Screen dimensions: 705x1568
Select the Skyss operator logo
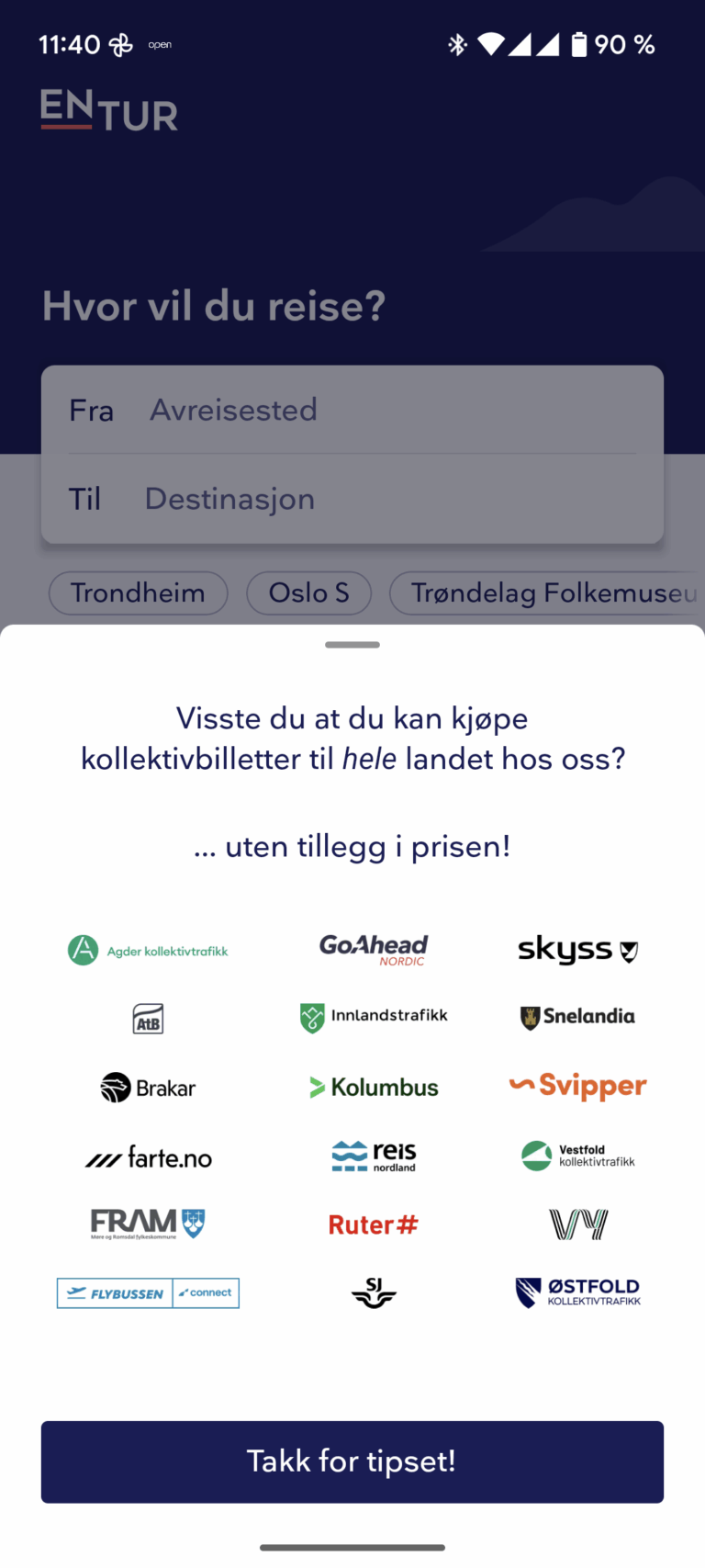tap(576, 949)
